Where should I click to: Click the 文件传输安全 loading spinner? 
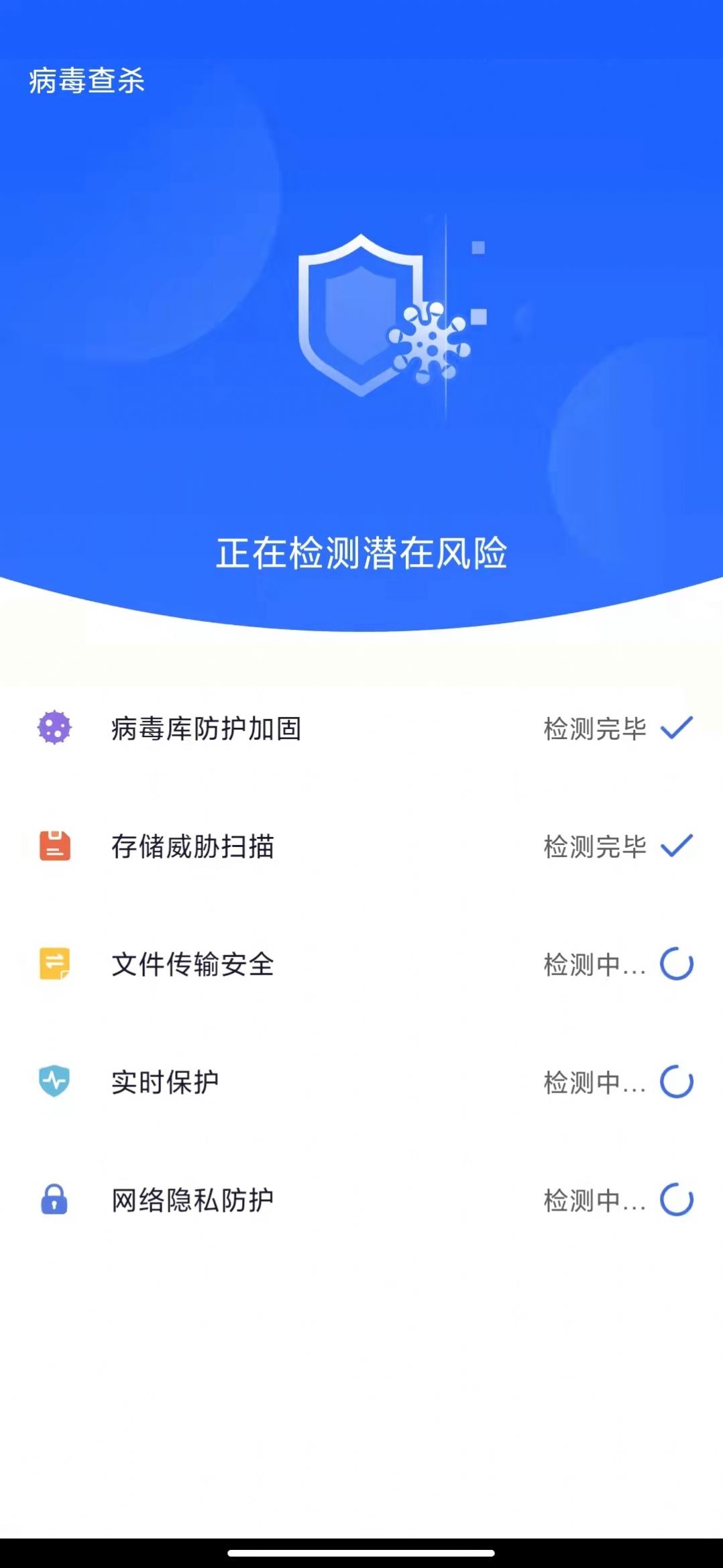[x=677, y=965]
